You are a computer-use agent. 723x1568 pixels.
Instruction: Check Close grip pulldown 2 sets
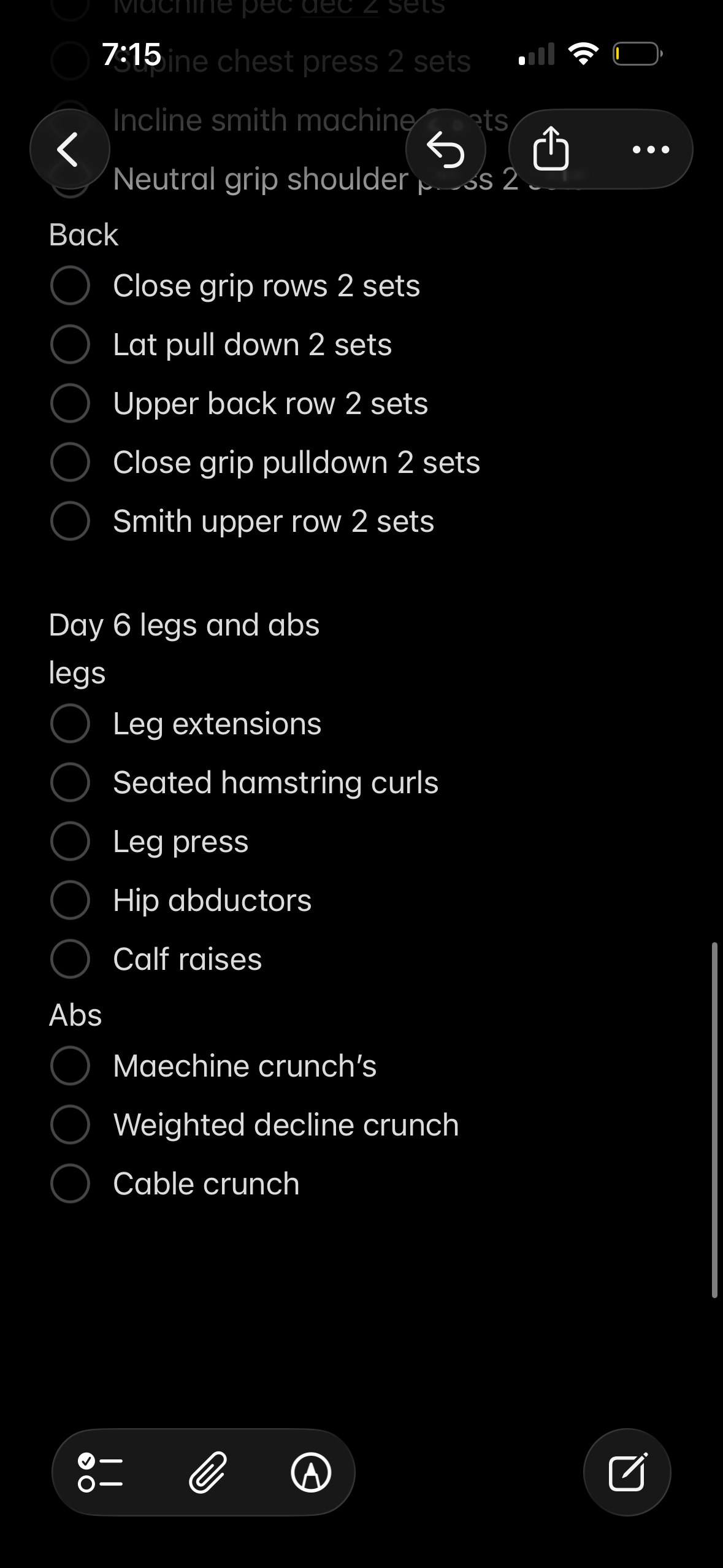[70, 462]
